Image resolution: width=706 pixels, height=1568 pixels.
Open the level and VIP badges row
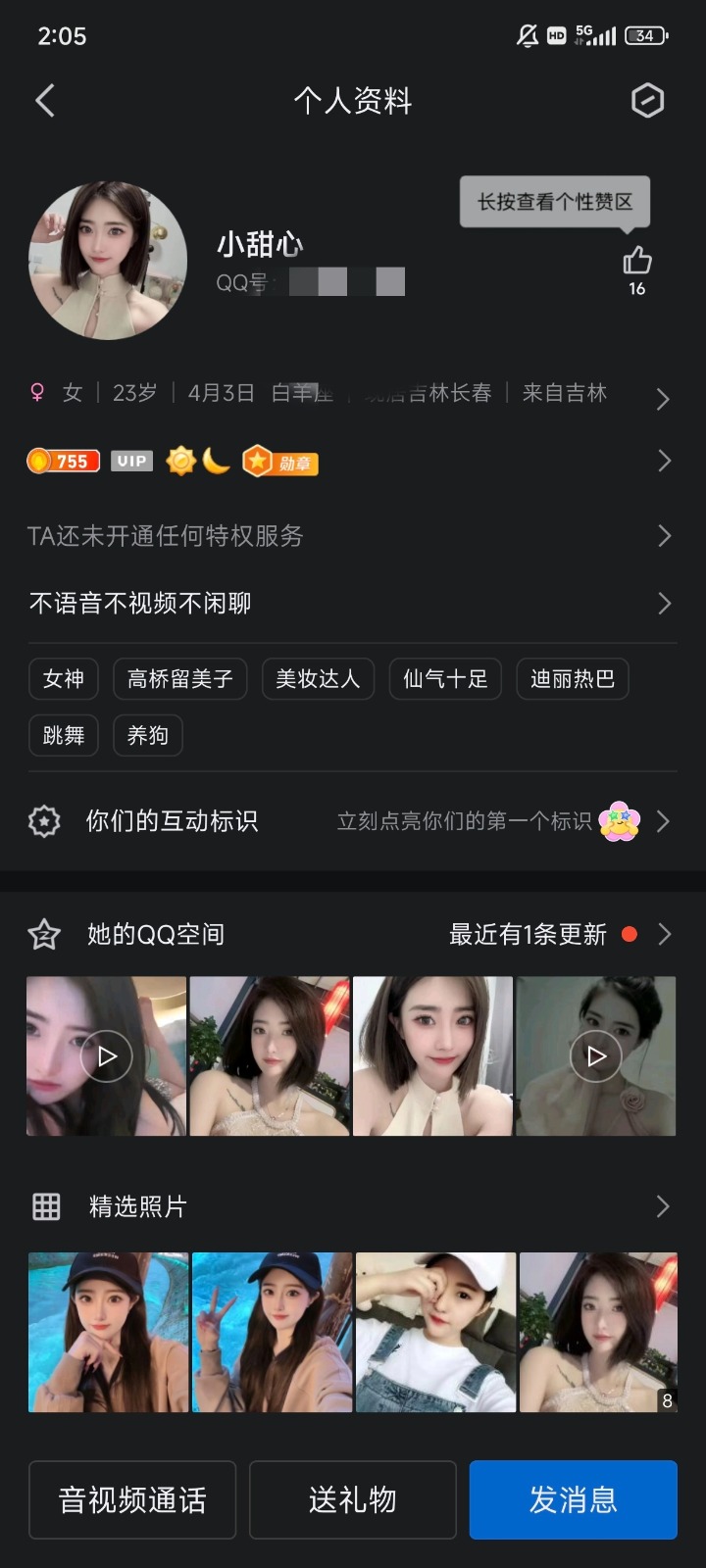(x=353, y=461)
